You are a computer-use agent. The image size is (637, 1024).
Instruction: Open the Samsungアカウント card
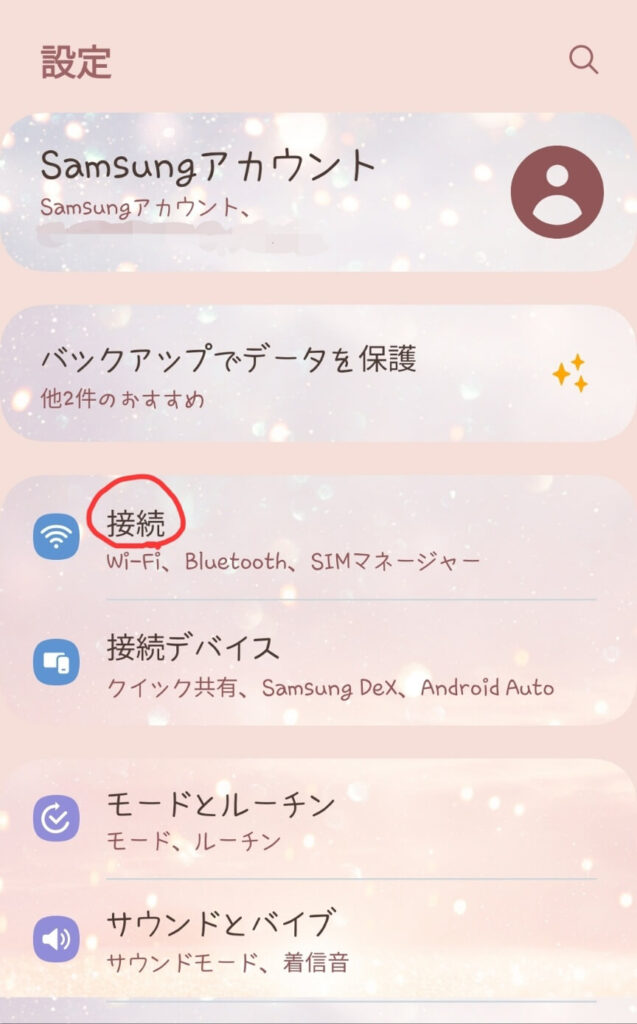click(x=318, y=192)
